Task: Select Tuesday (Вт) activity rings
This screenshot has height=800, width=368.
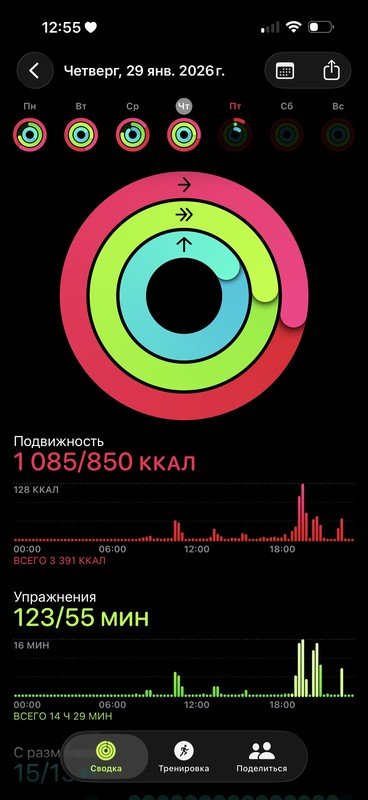Action: tap(81, 135)
